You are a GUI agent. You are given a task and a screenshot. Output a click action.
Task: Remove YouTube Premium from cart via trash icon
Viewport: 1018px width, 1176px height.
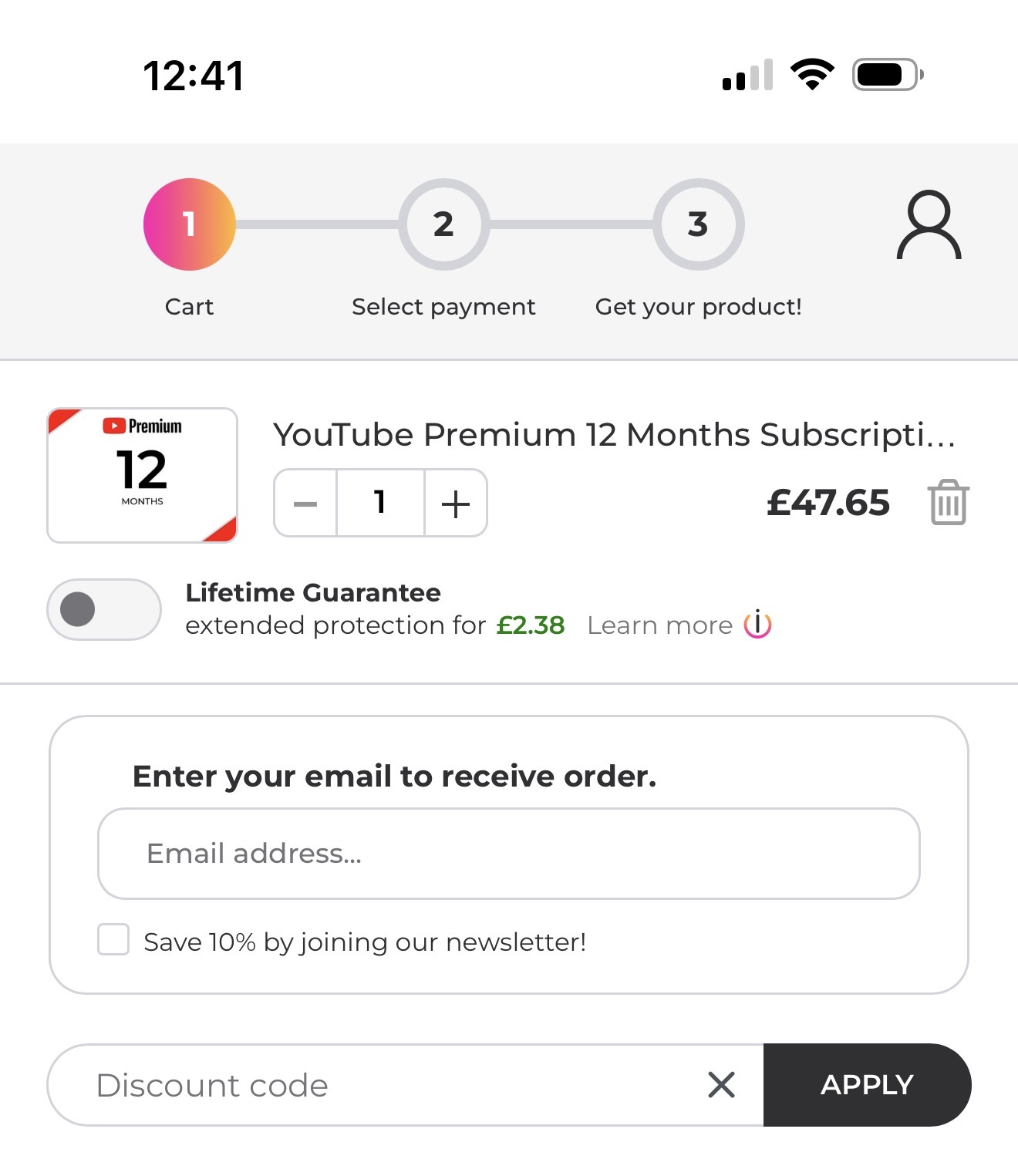948,502
